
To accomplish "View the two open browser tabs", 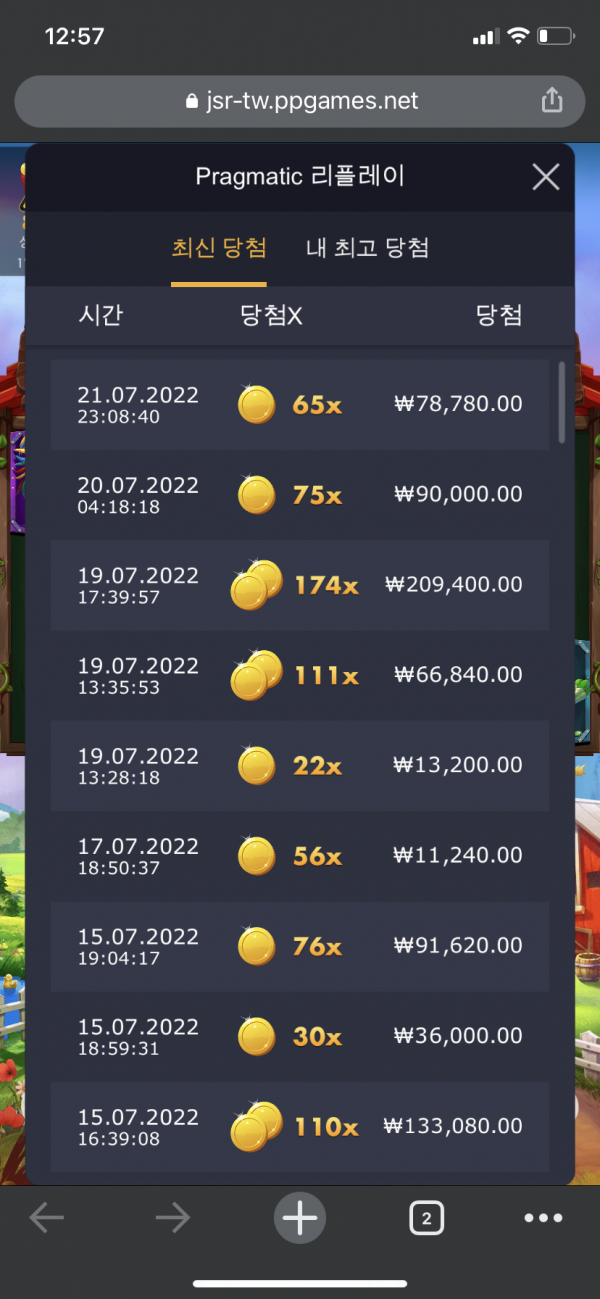I will tap(426, 1218).
